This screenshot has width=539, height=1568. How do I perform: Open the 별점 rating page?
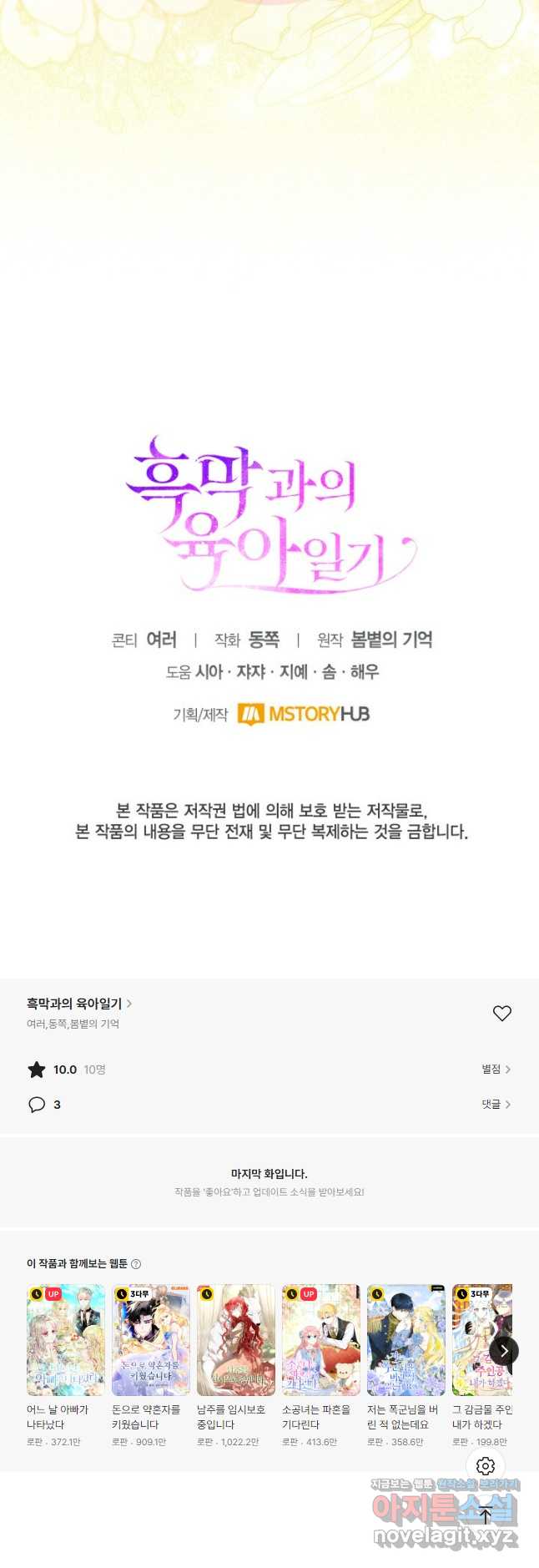click(x=496, y=1069)
